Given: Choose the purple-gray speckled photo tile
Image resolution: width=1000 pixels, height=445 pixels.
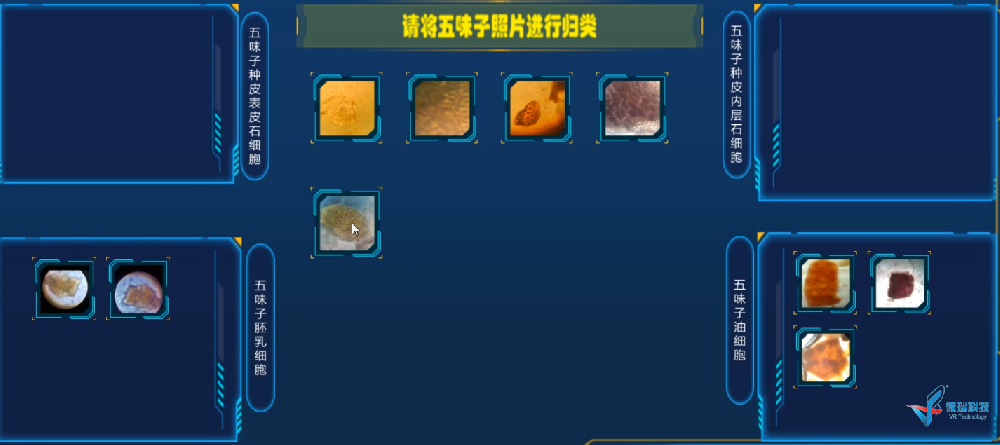Looking at the screenshot, I should coord(632,107).
